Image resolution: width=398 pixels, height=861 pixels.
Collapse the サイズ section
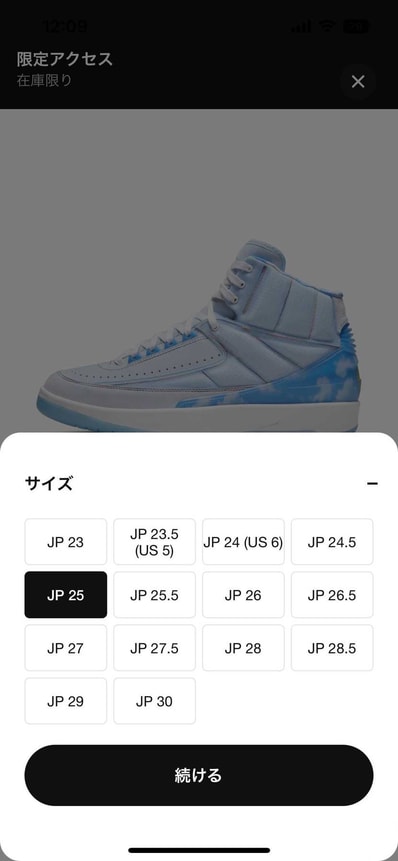[x=373, y=484]
